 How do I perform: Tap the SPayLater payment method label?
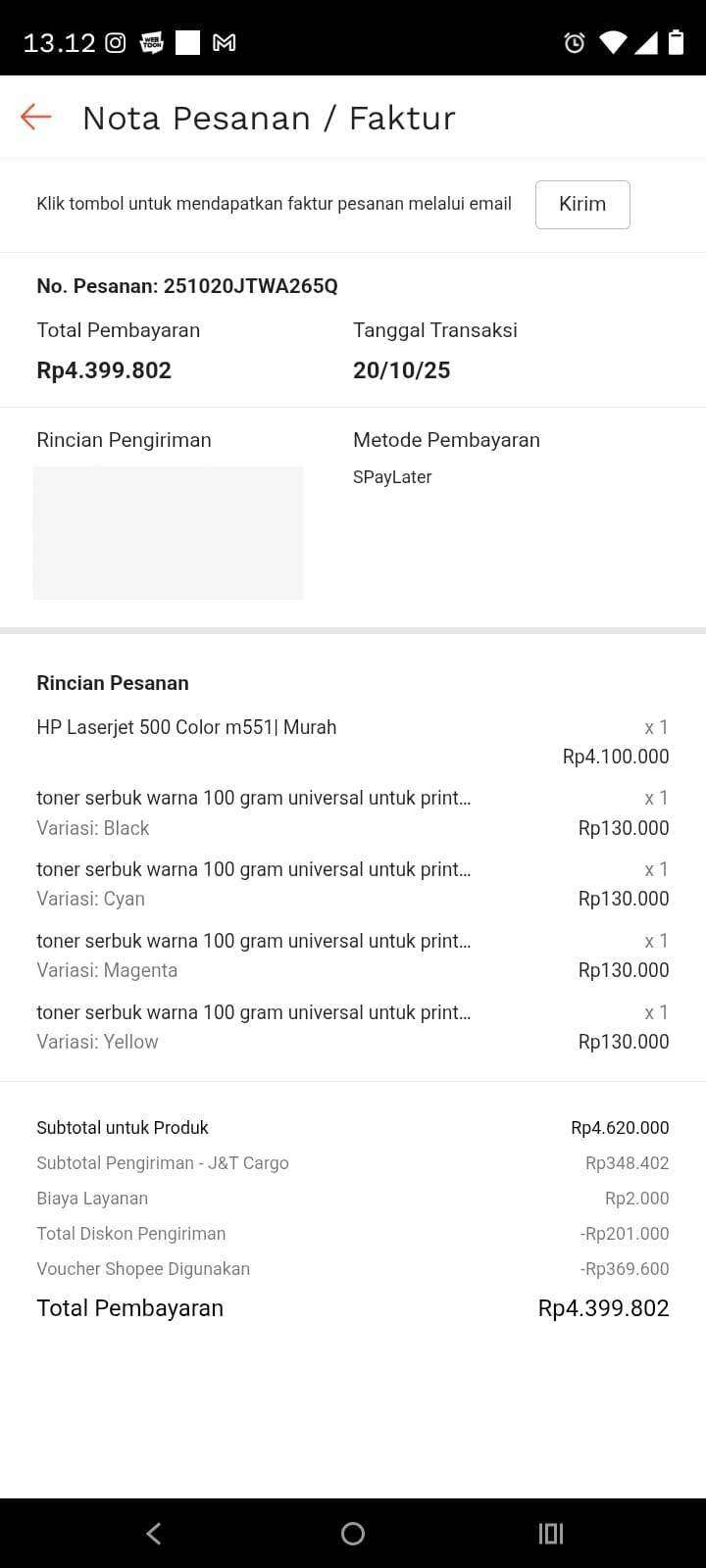click(x=392, y=477)
